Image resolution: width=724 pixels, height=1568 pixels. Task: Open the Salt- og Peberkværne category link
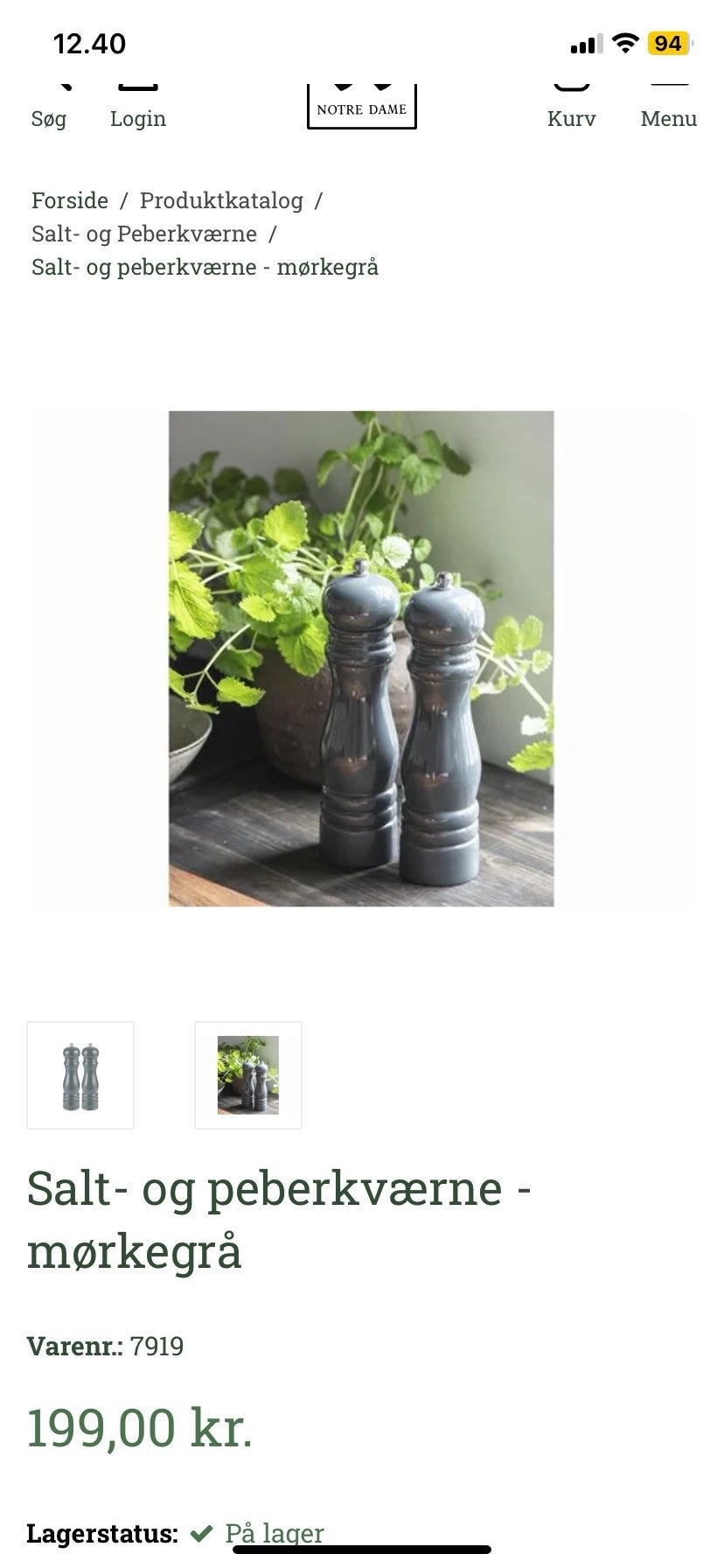(x=143, y=234)
